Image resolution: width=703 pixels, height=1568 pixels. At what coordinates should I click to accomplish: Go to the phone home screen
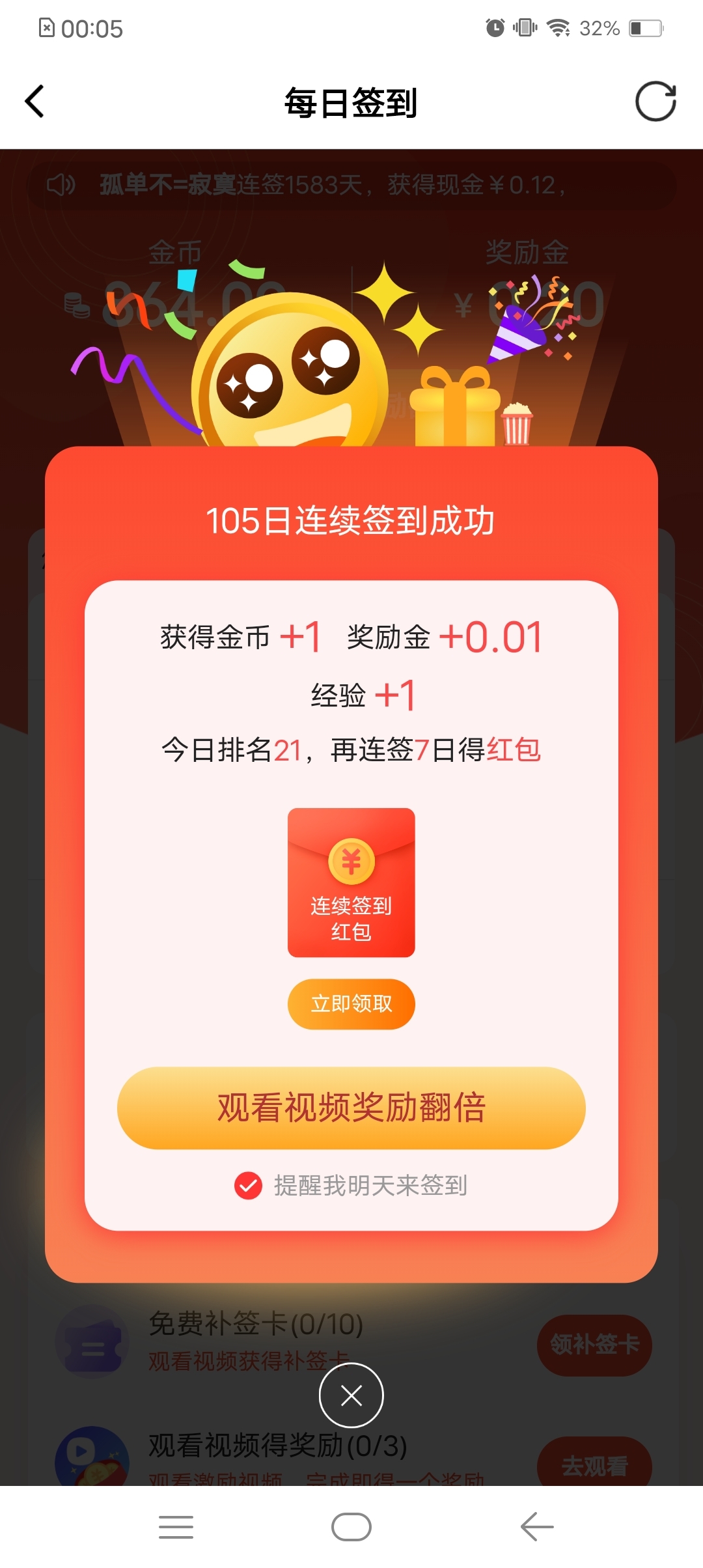[x=351, y=1527]
